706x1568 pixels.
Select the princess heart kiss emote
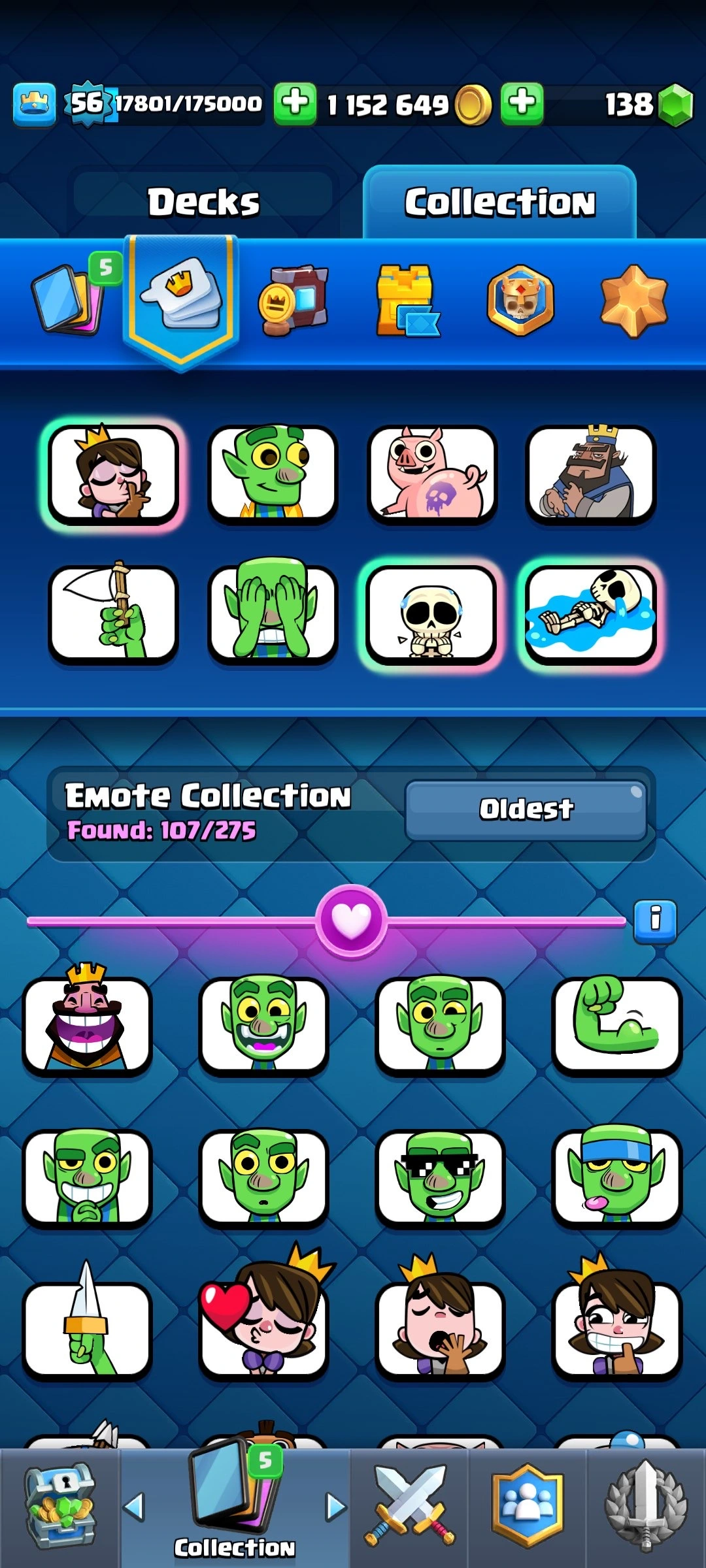point(263,1330)
